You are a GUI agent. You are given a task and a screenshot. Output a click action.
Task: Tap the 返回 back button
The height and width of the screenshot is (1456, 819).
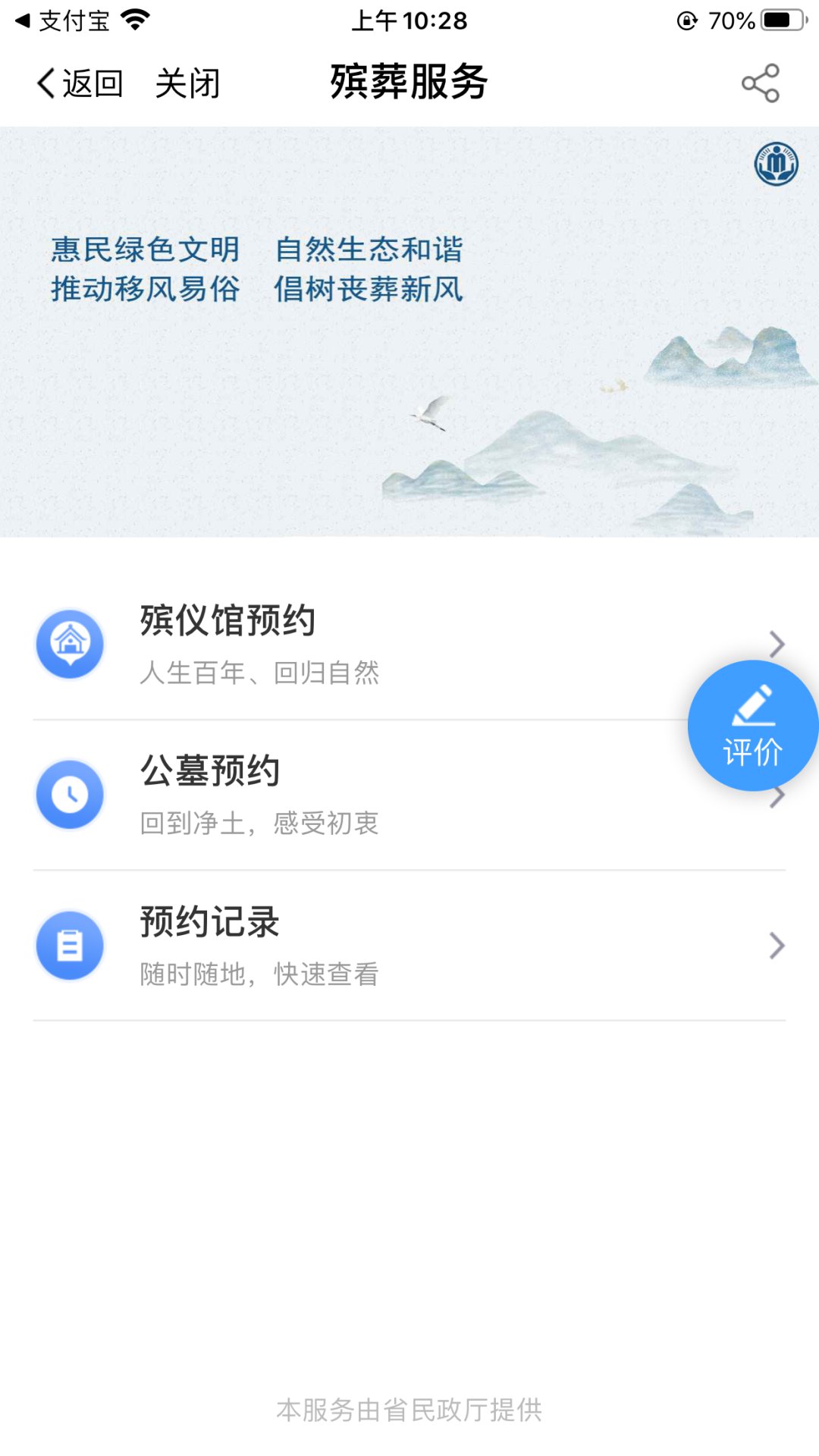pyautogui.click(x=80, y=83)
